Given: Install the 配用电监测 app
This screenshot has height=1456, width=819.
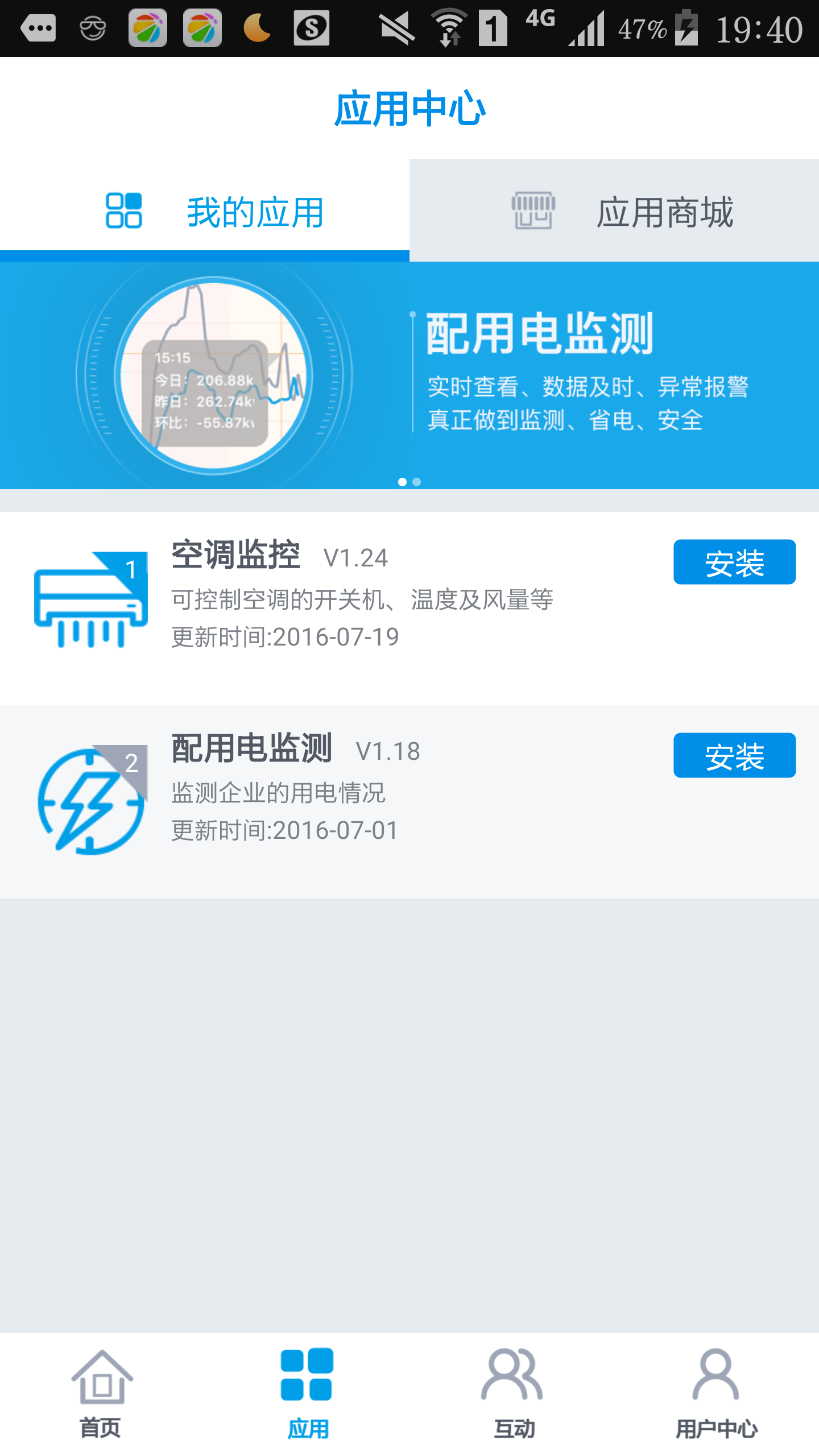Looking at the screenshot, I should click(734, 756).
